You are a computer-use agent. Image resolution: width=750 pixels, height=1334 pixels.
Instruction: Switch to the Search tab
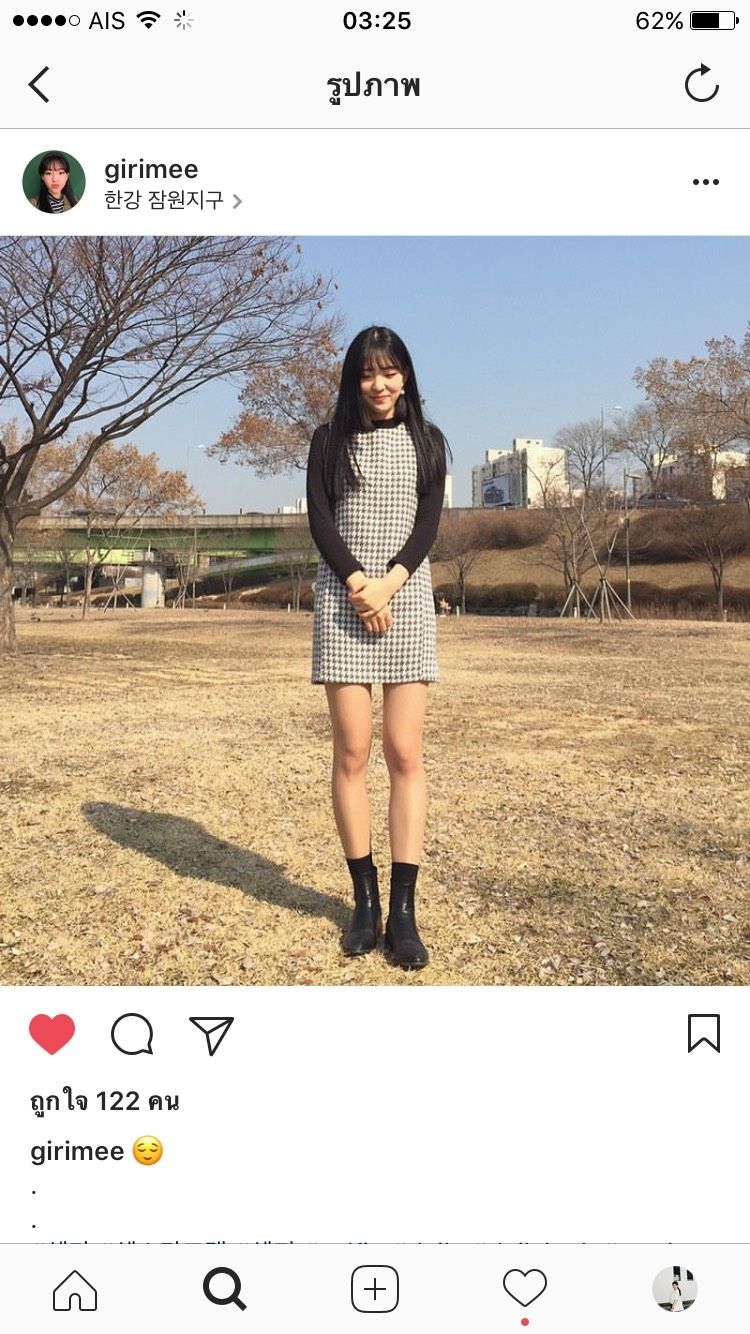click(x=224, y=1290)
